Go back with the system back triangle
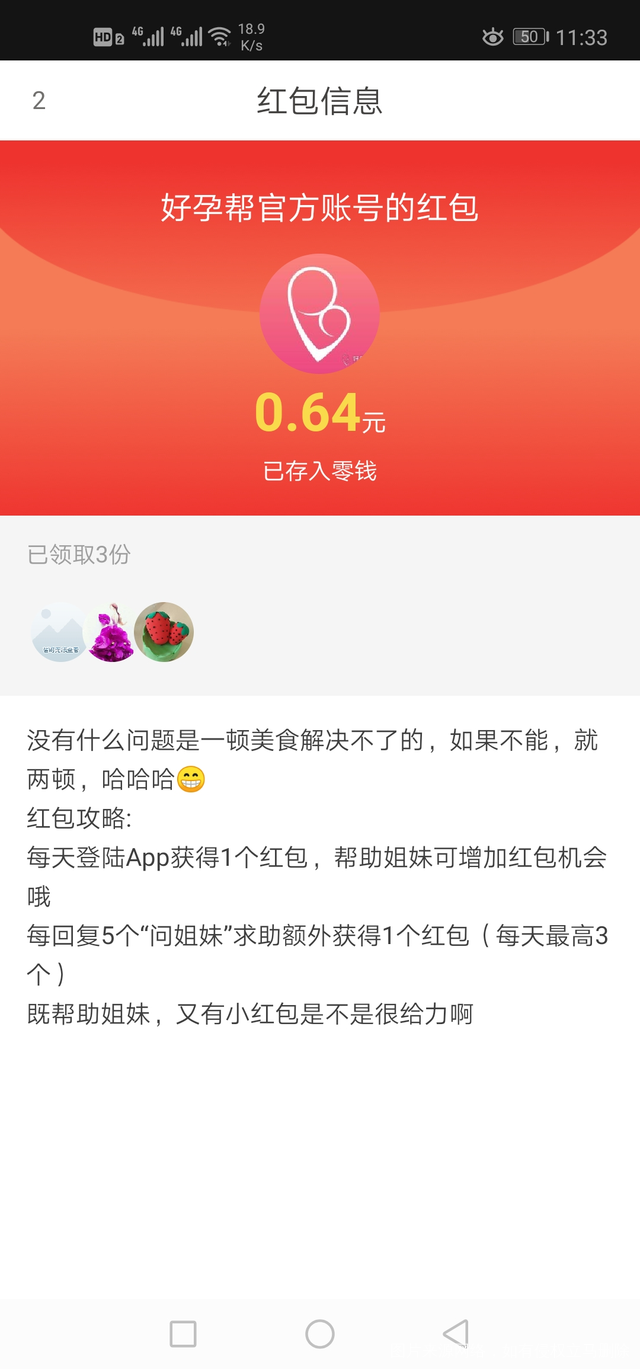The image size is (640, 1369). pos(456,1333)
